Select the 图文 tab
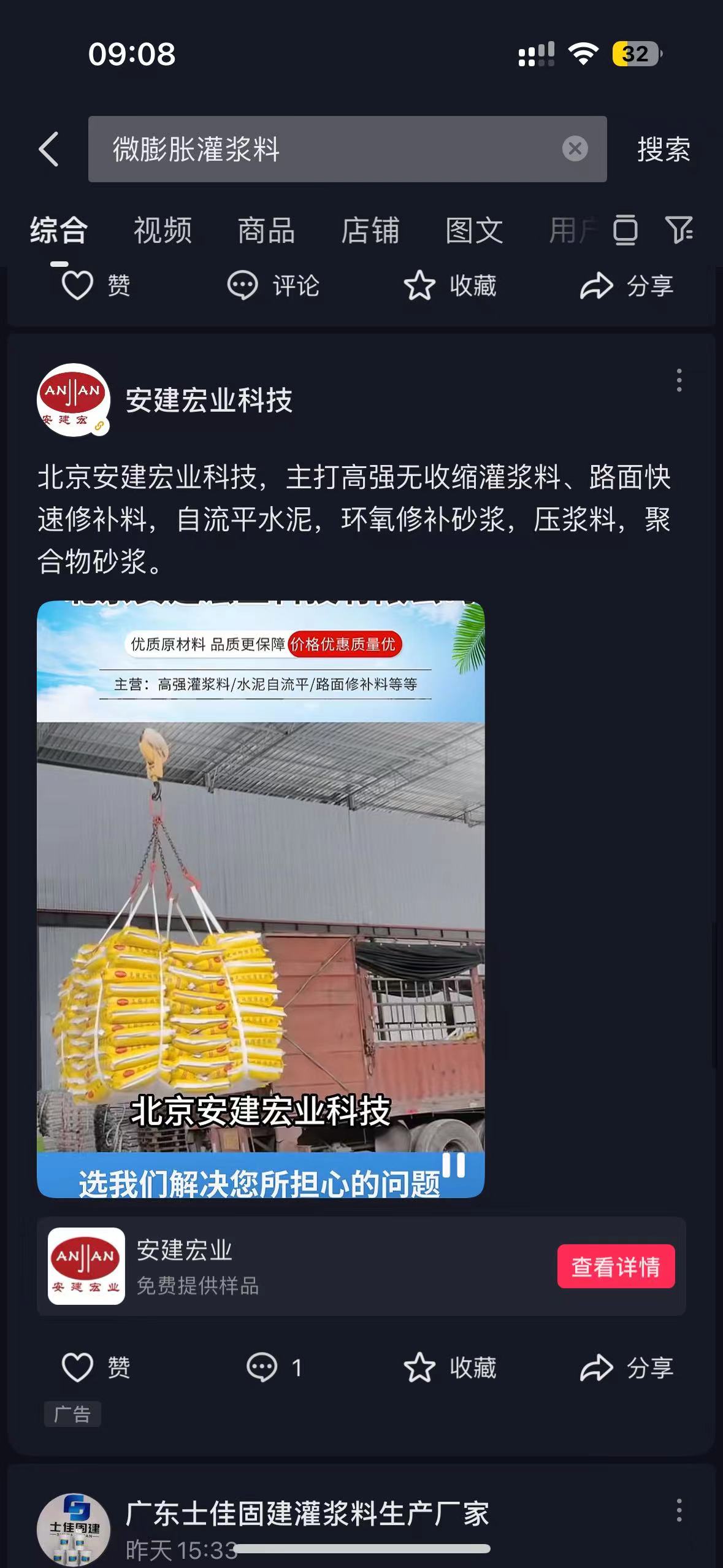Viewport: 723px width, 1568px height. (474, 231)
